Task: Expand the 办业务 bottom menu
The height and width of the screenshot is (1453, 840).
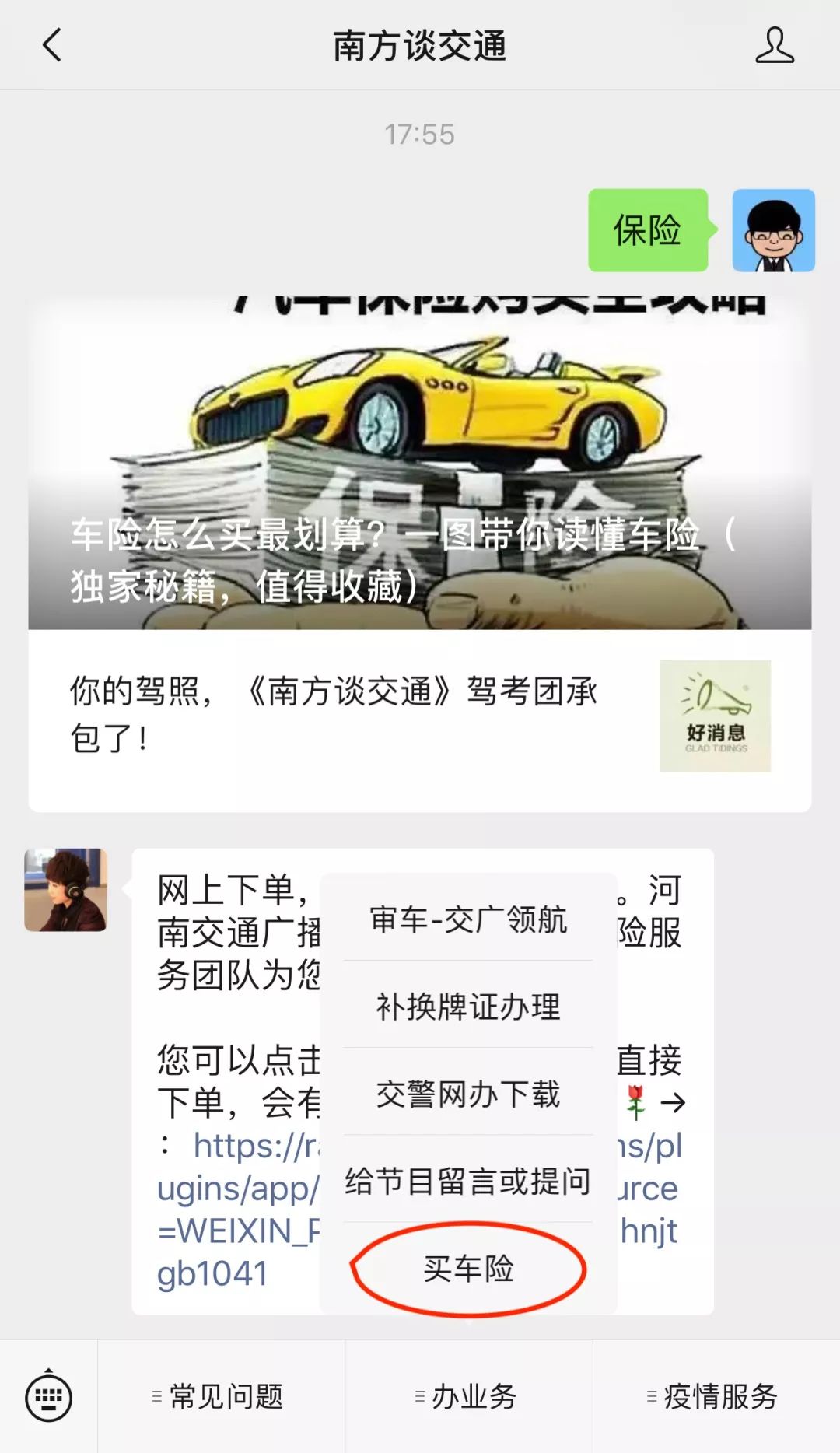Action: point(468,1396)
